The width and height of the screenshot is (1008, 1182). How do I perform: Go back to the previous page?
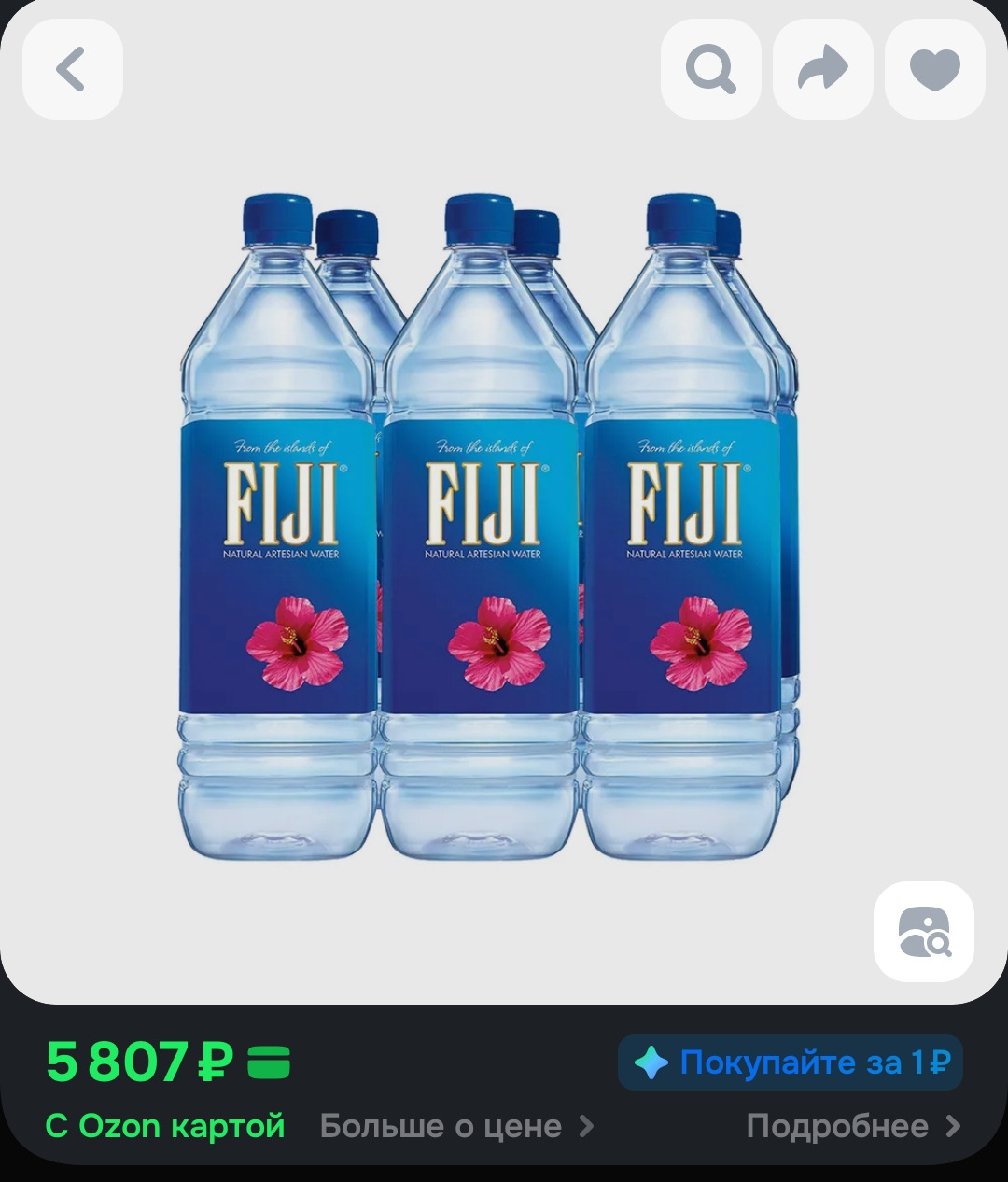(x=72, y=69)
